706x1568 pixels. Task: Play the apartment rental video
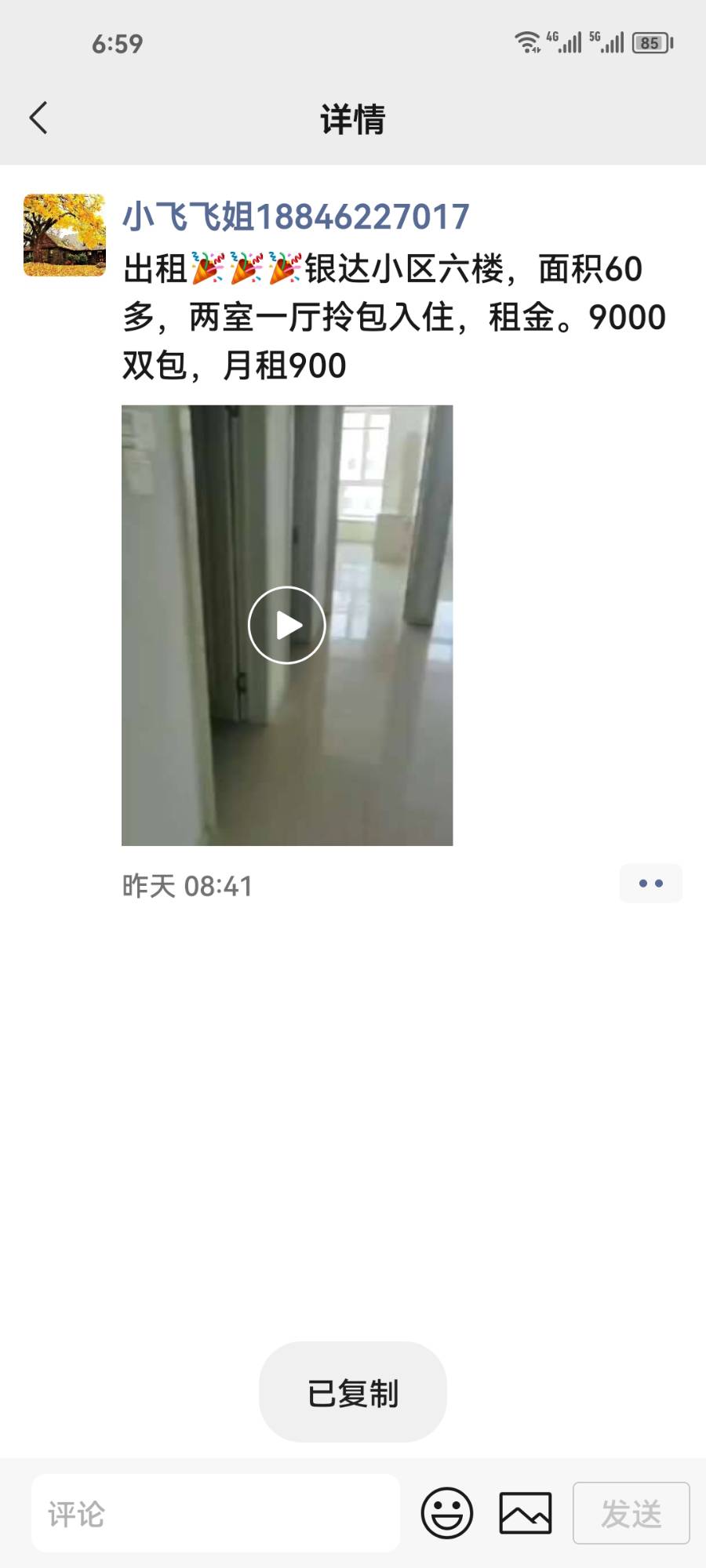point(287,625)
